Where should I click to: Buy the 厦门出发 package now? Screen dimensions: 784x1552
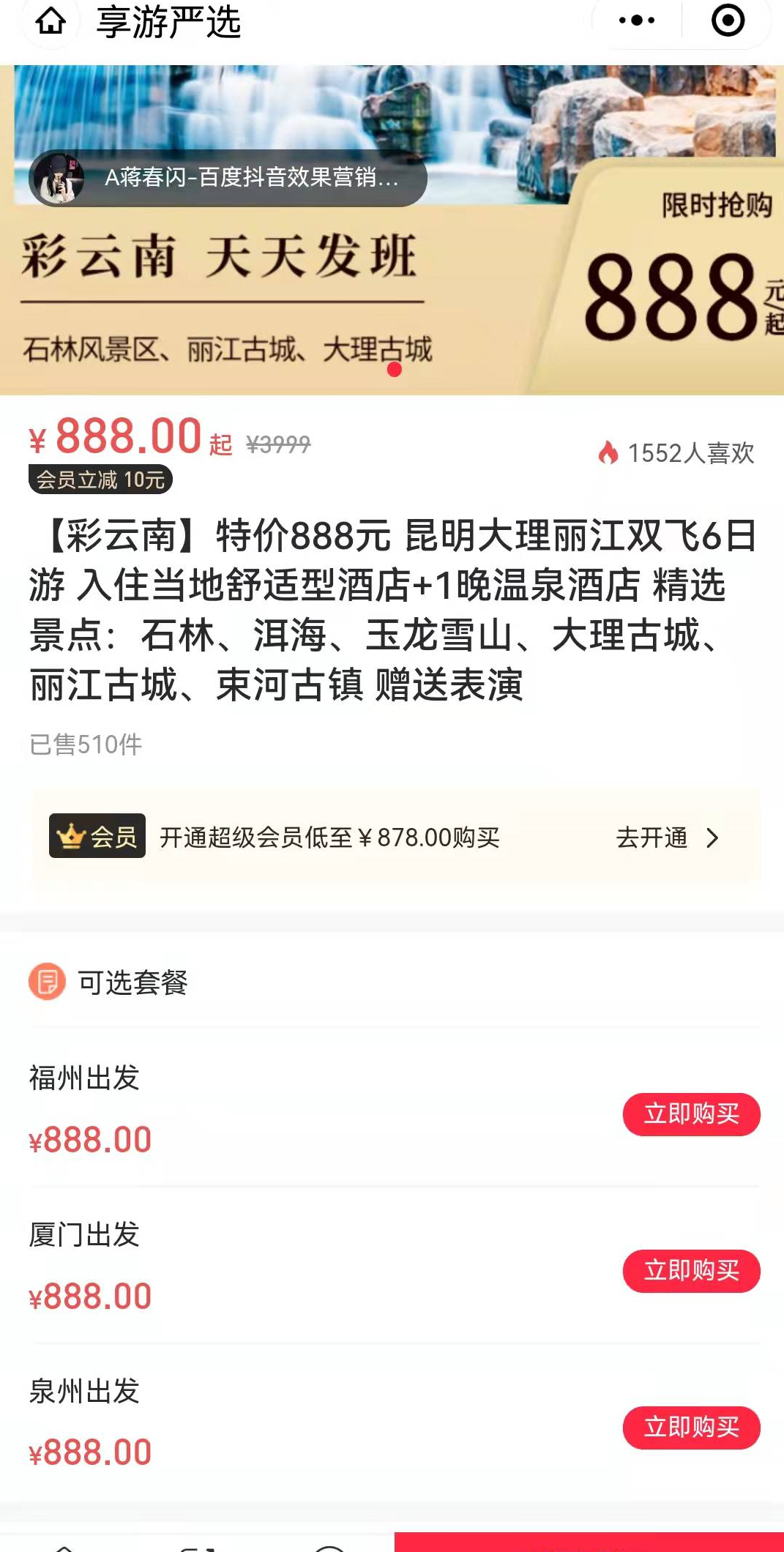click(x=691, y=1271)
